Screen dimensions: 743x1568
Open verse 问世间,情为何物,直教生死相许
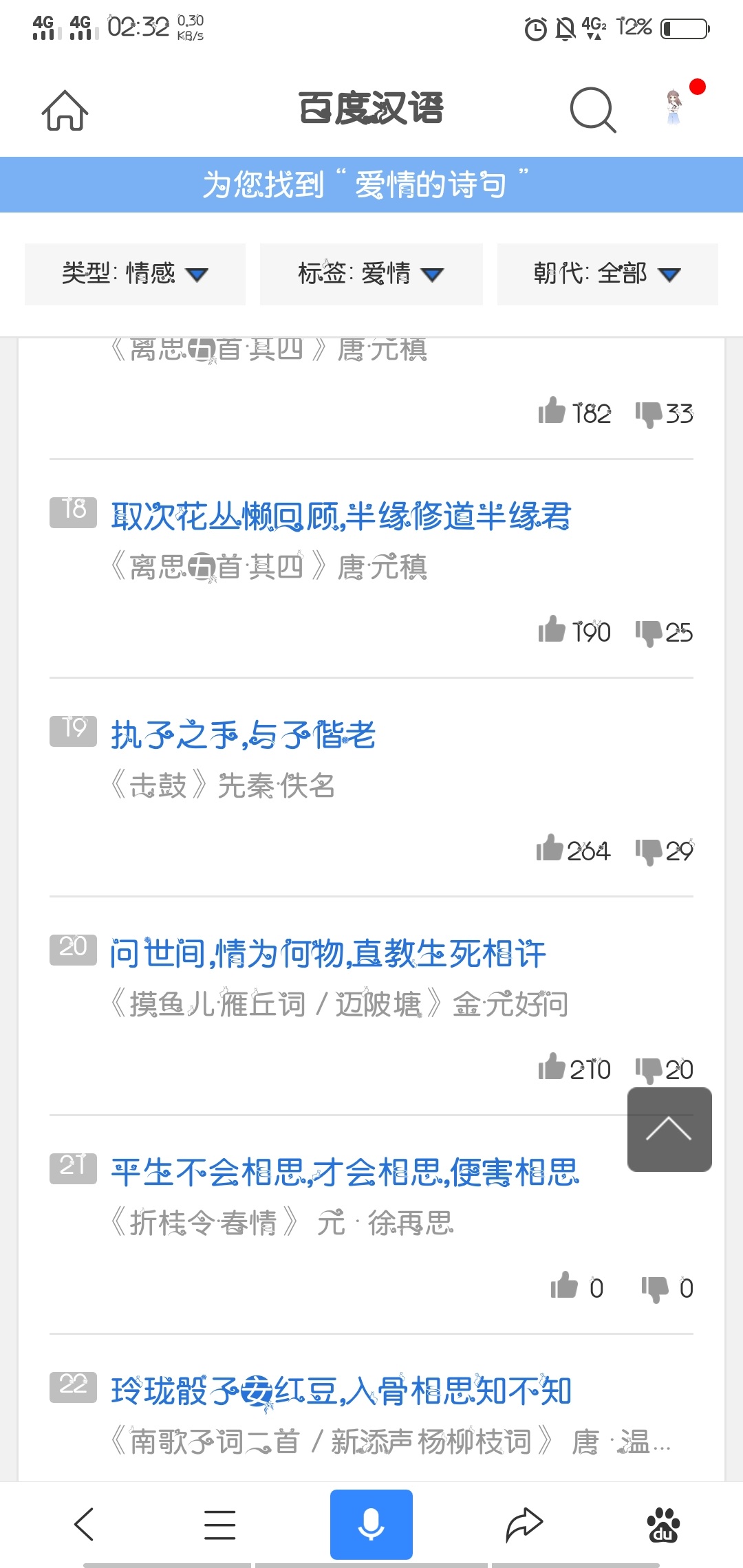328,954
